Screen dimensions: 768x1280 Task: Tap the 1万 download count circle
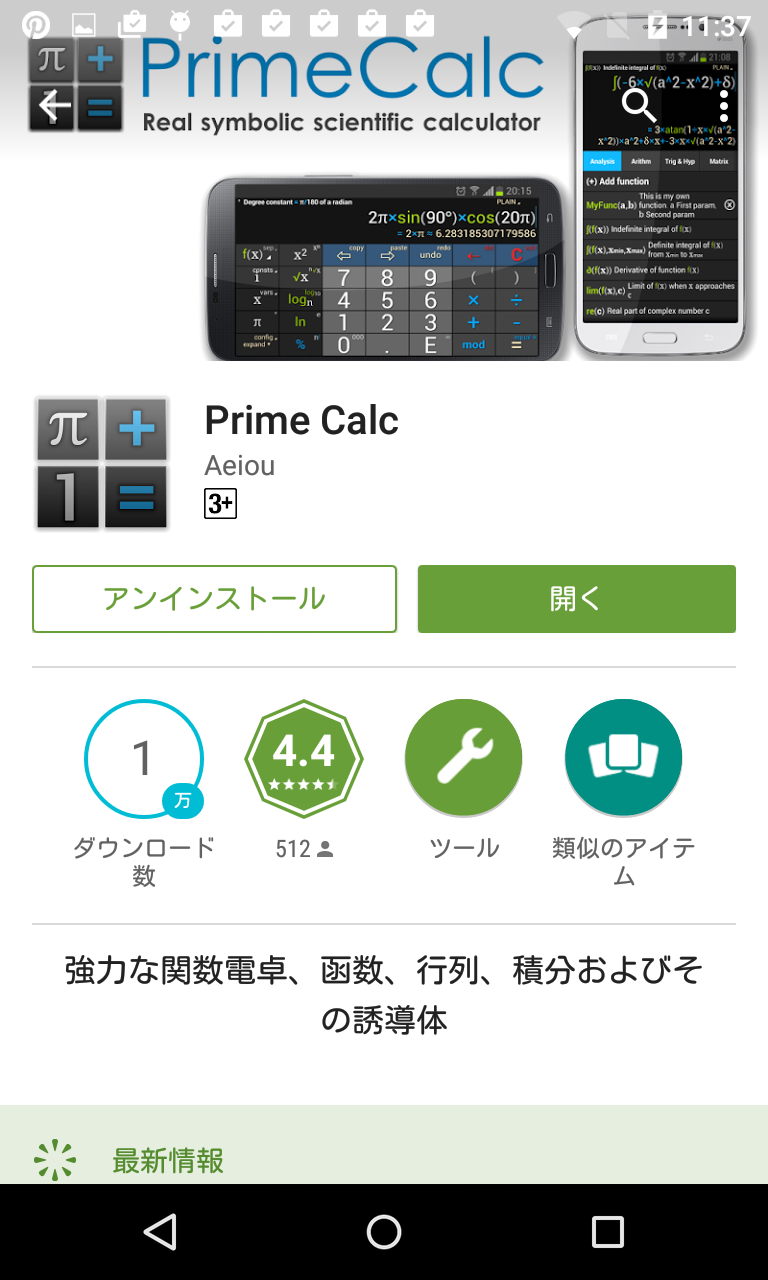tap(143, 757)
